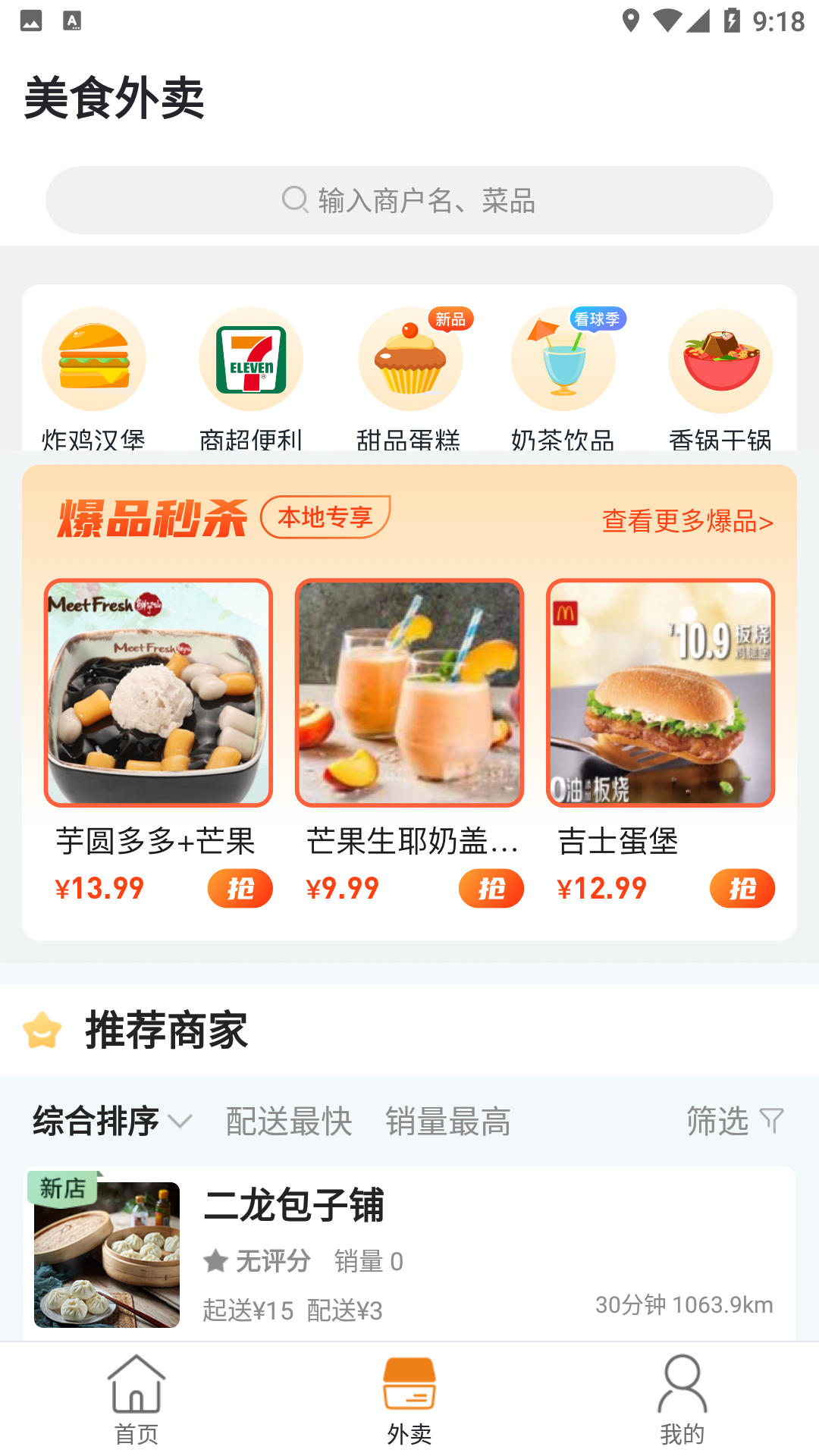Click the 二龙包子铺 shop thumbnail
The image size is (819, 1456).
coord(106,1254)
